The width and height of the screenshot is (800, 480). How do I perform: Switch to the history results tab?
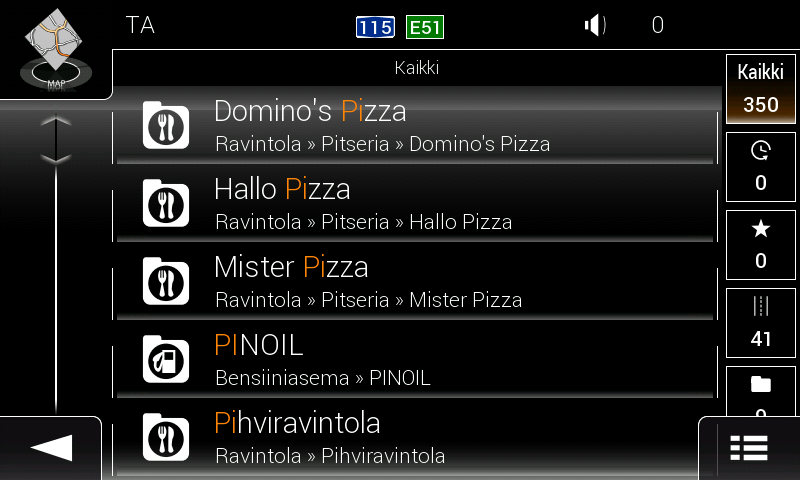[x=760, y=166]
